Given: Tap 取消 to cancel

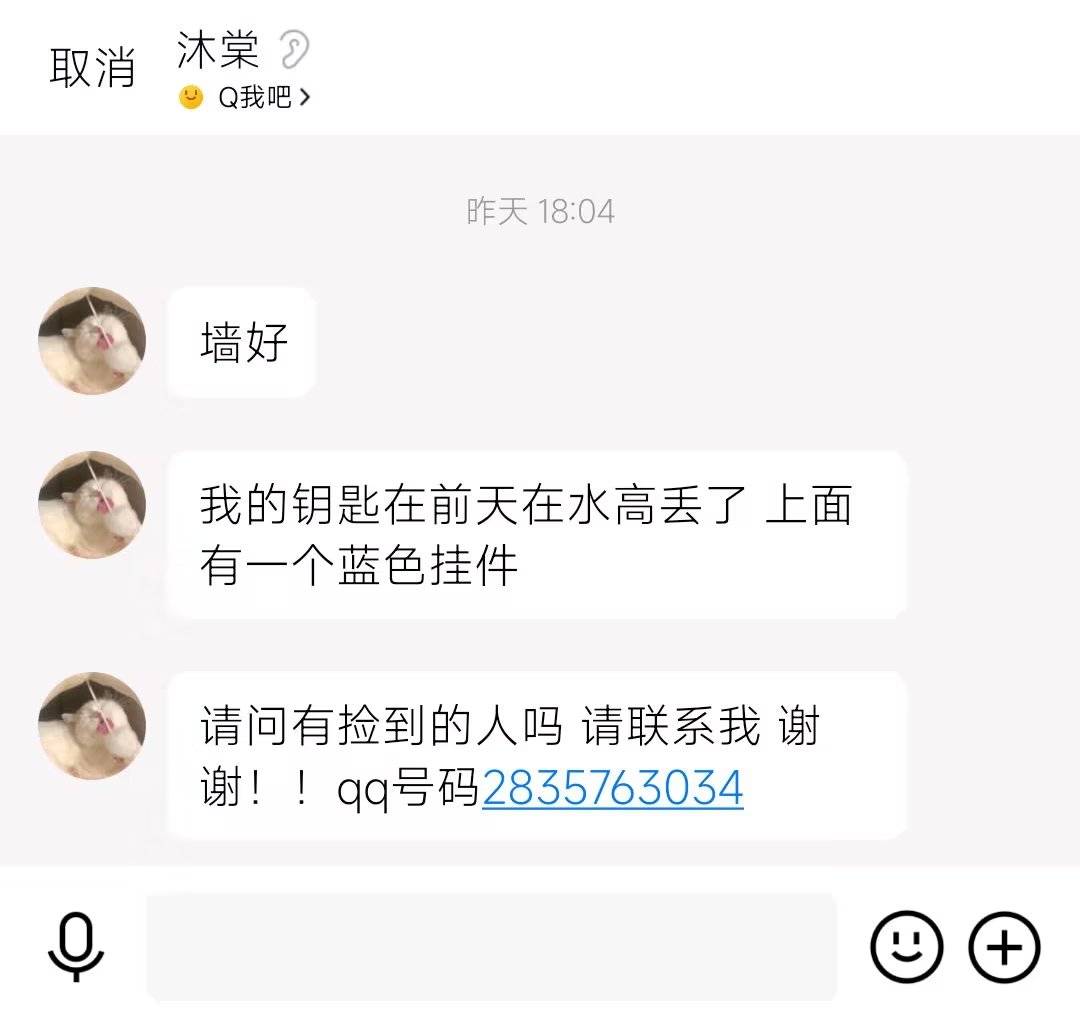Looking at the screenshot, I should coord(92,67).
